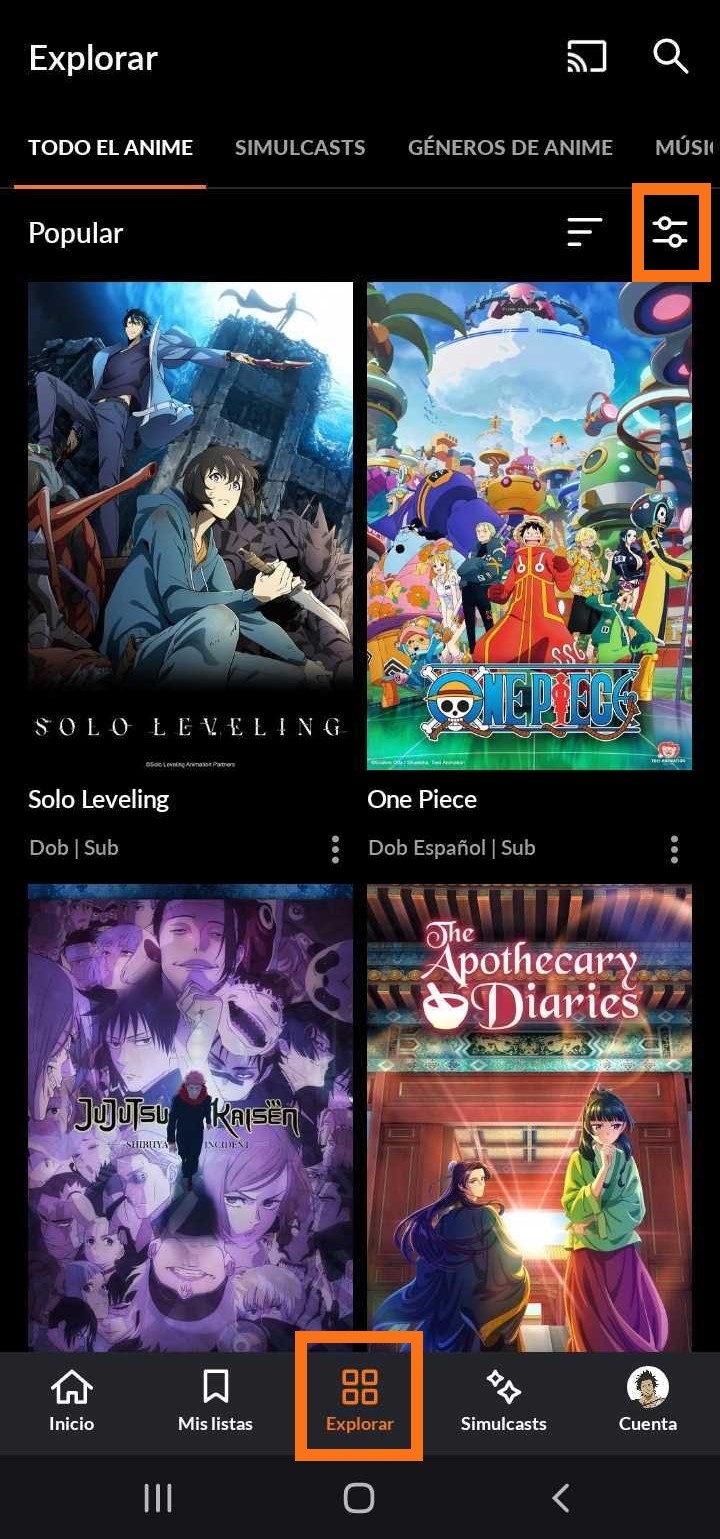Open Mis listas in bottom navigation
This screenshot has width=720, height=1539.
[215, 1402]
